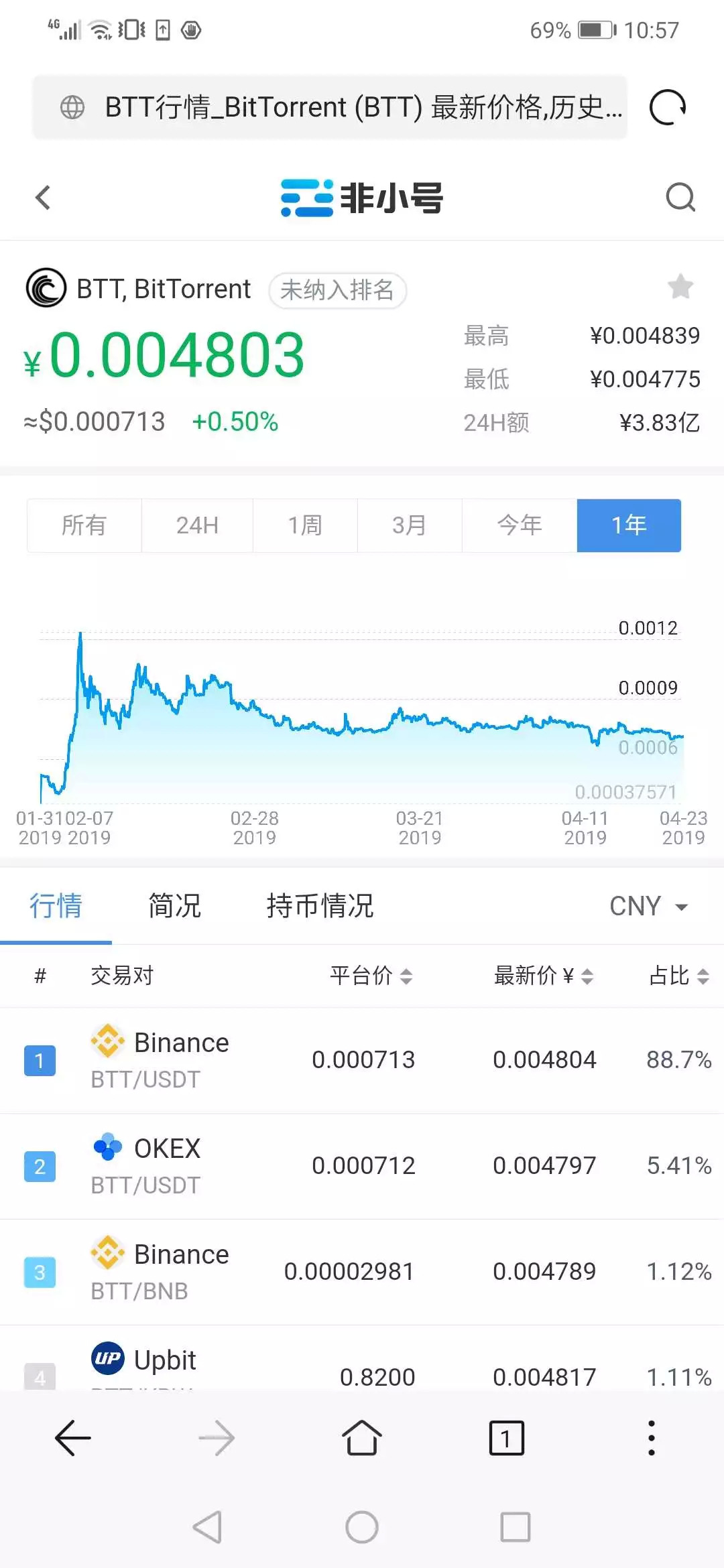Reload the page with the refresh icon
Viewport: 724px width, 1568px height.
[668, 107]
